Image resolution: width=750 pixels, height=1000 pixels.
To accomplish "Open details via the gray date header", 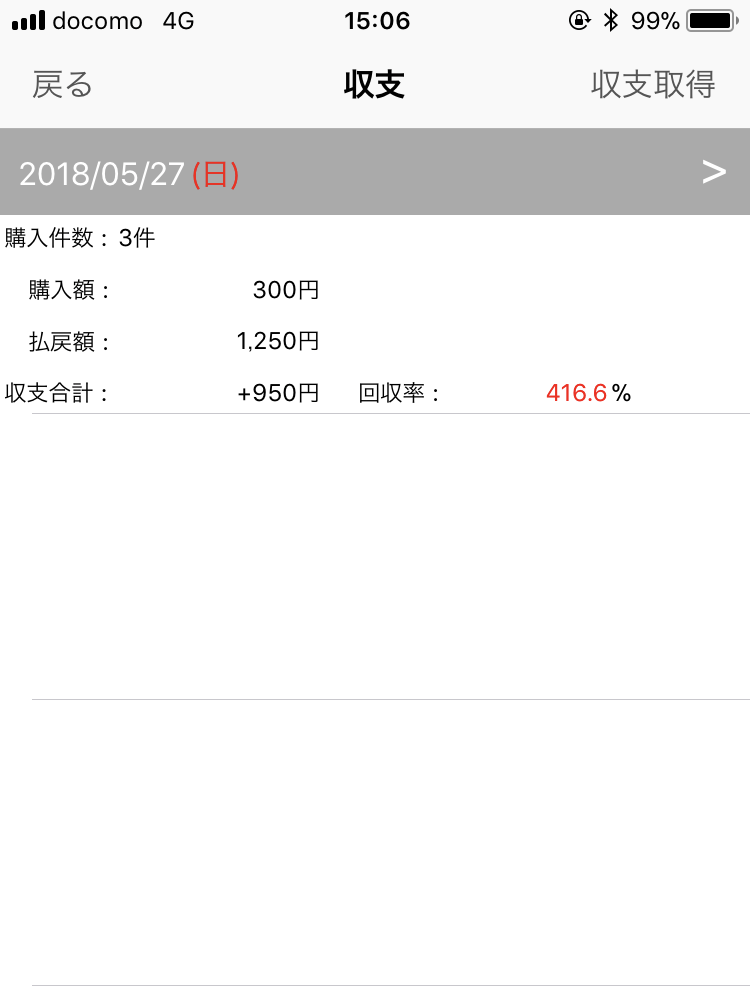I will (375, 172).
